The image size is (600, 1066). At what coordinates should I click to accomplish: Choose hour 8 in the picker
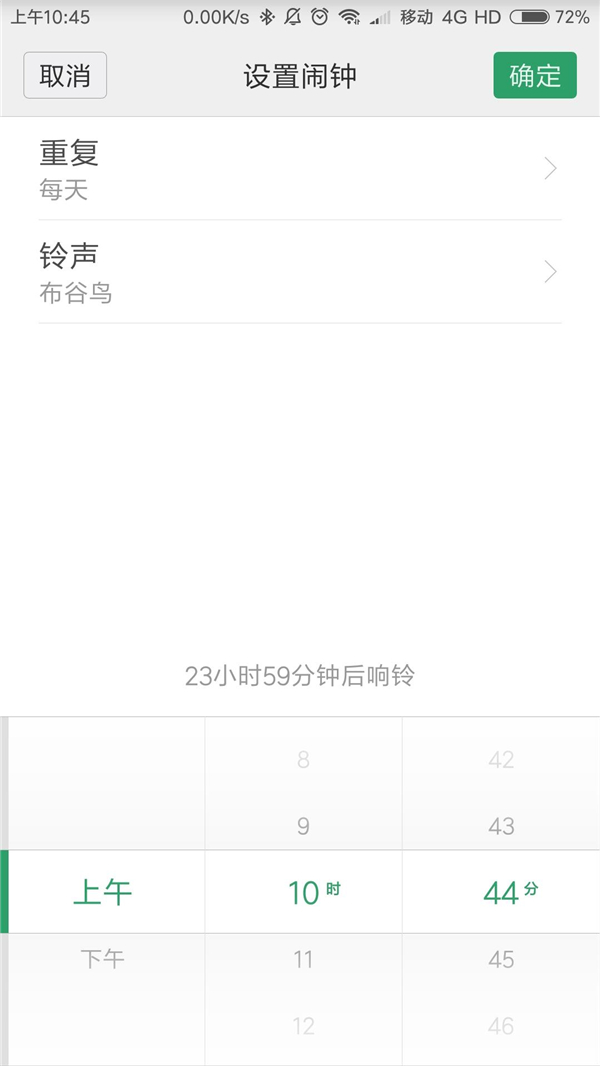pos(303,759)
